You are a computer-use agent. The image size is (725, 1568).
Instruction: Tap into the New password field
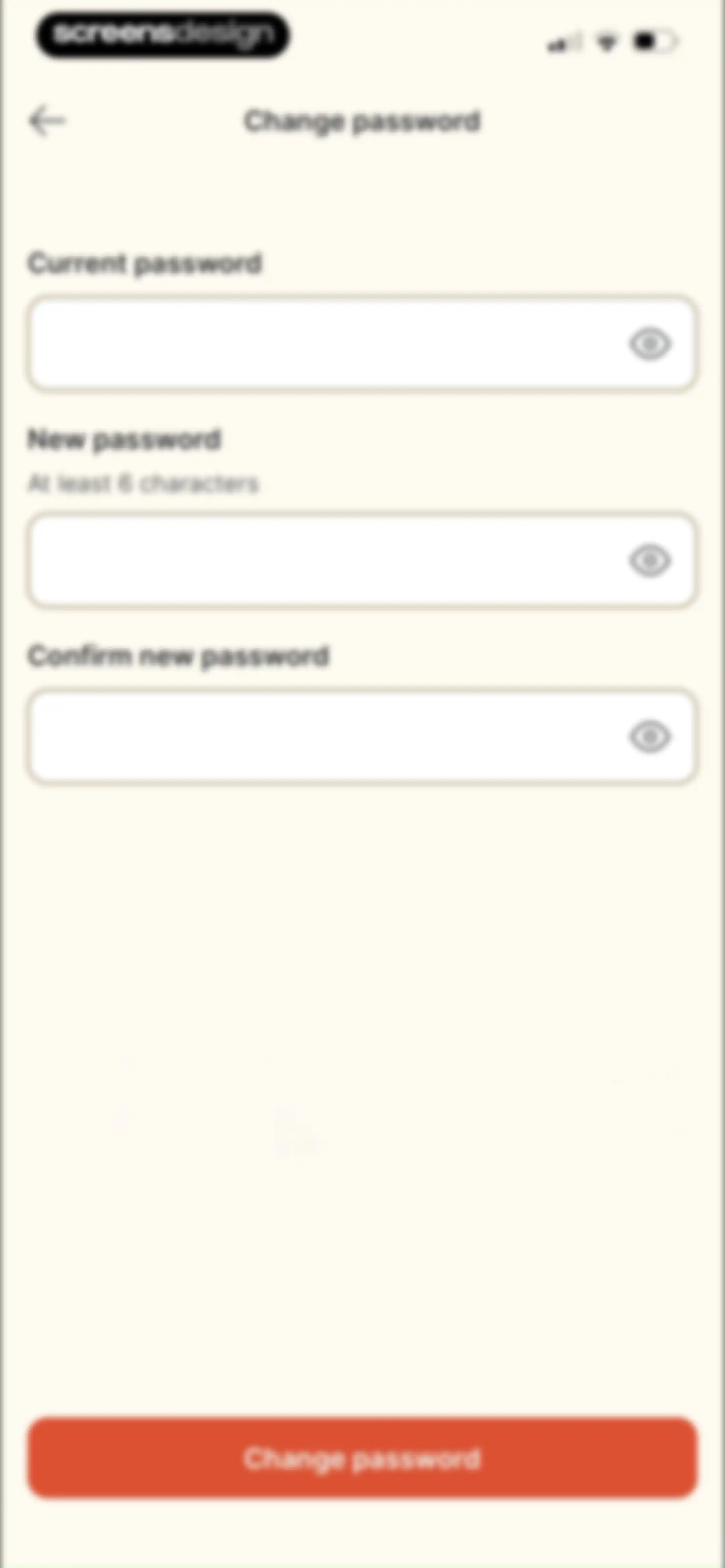(x=361, y=560)
